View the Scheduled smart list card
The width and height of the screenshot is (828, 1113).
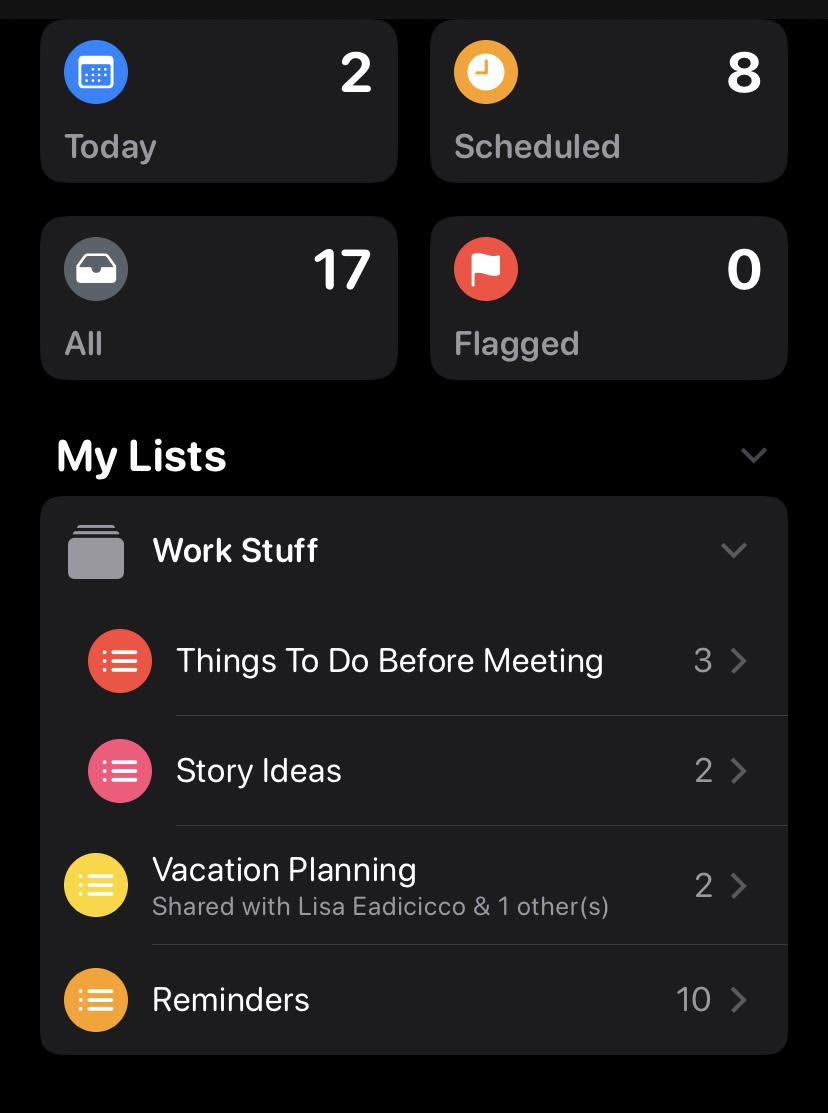pos(609,100)
